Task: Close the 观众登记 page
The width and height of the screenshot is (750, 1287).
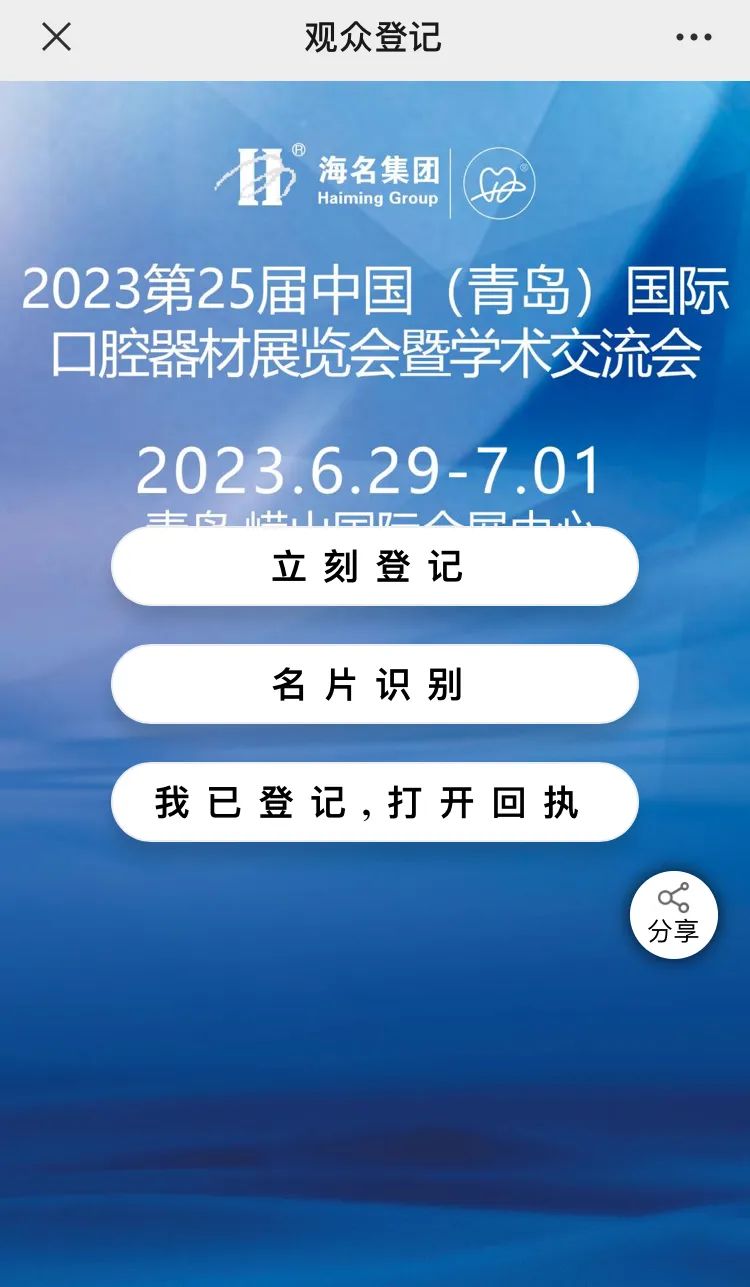Action: click(x=56, y=37)
